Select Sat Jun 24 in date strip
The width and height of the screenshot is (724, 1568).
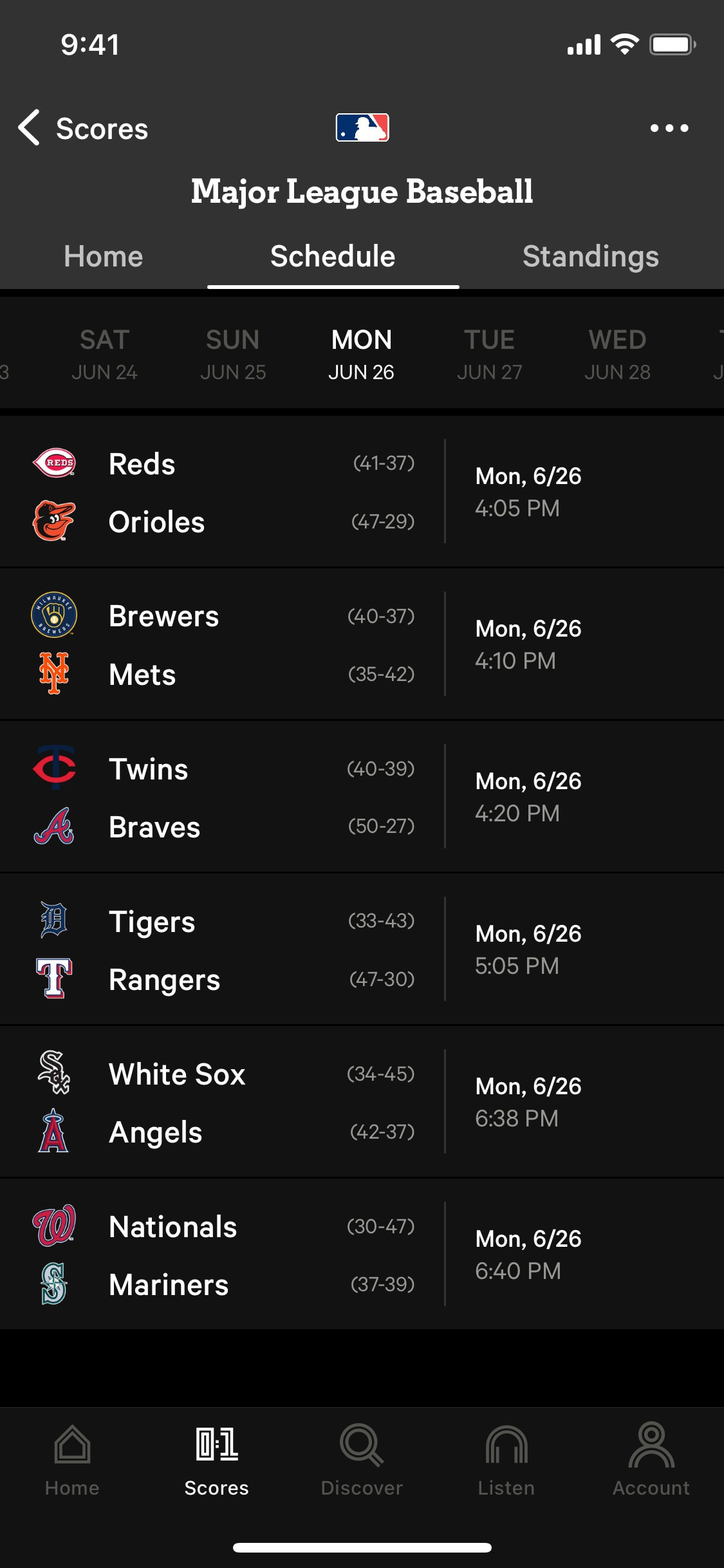tap(104, 355)
